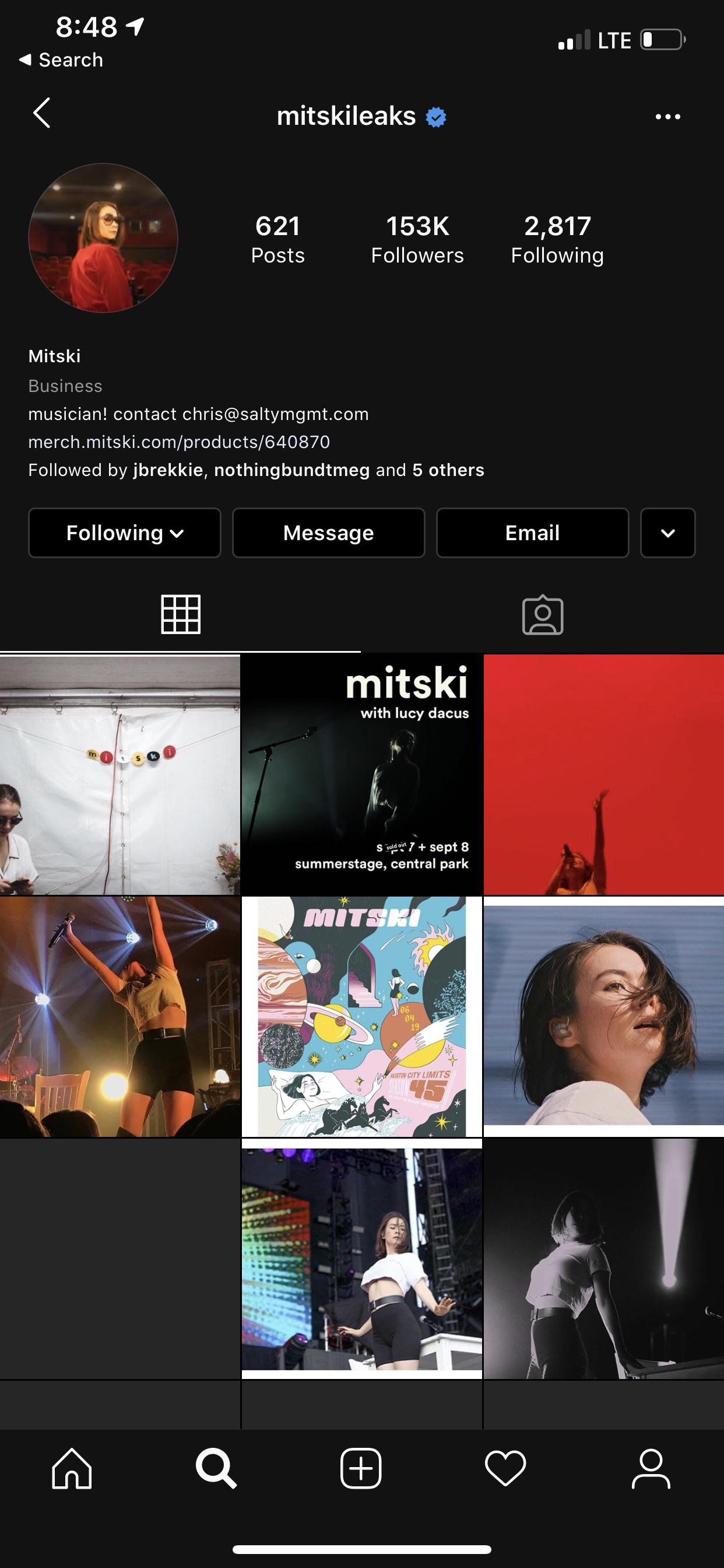Select the posts grid tab
Image resolution: width=724 pixels, height=1568 pixels.
pos(181,615)
